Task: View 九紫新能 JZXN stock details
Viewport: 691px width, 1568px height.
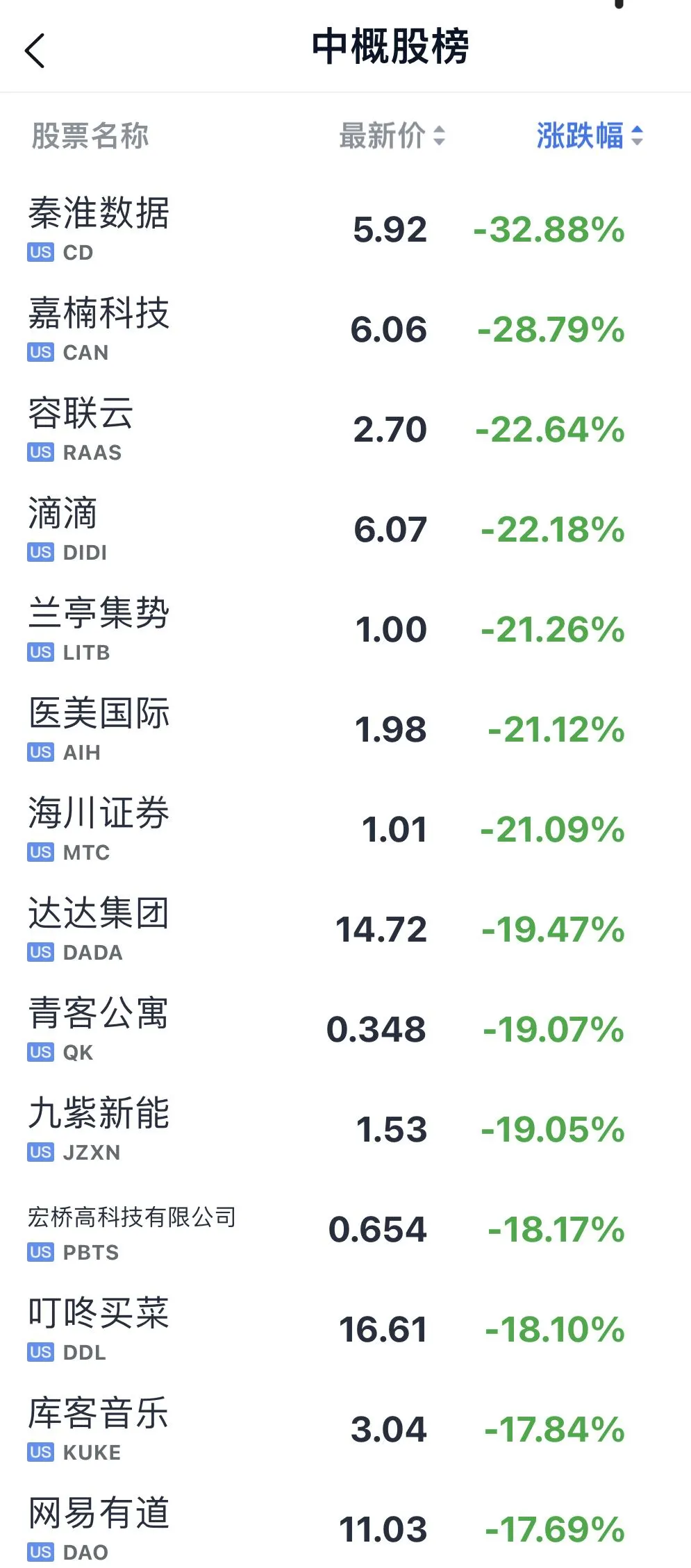Action: click(x=345, y=1130)
